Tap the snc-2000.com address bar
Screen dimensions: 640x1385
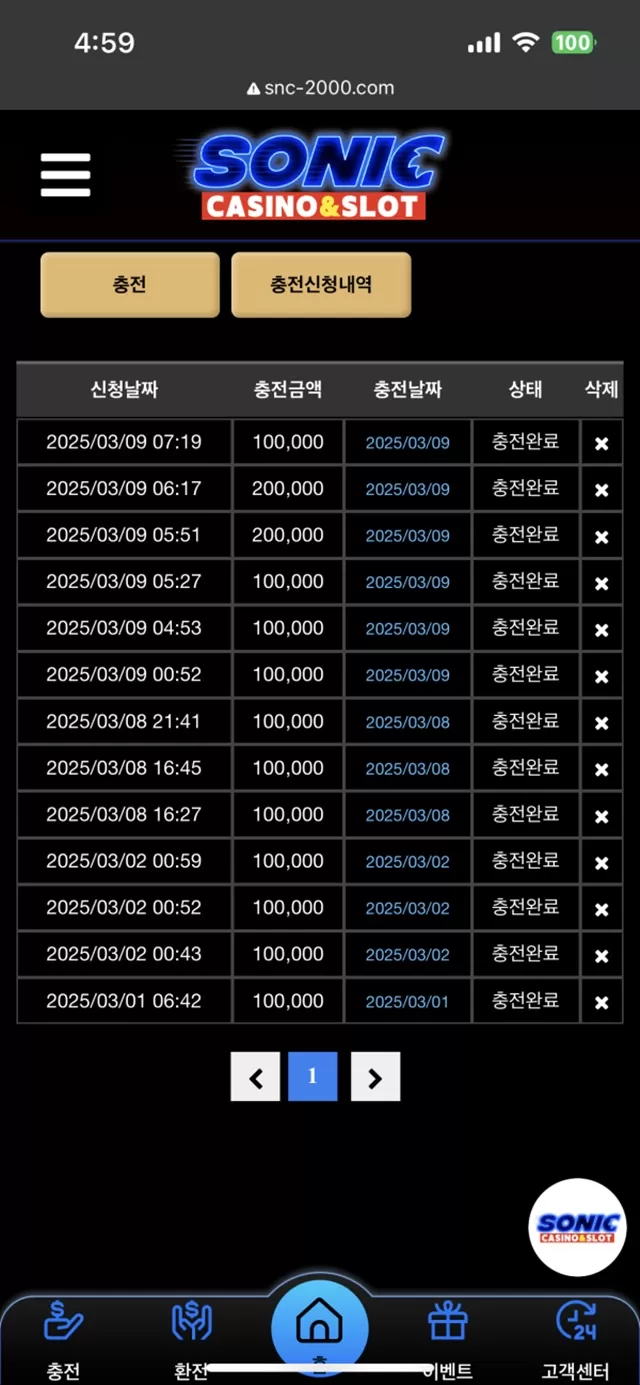click(x=320, y=88)
